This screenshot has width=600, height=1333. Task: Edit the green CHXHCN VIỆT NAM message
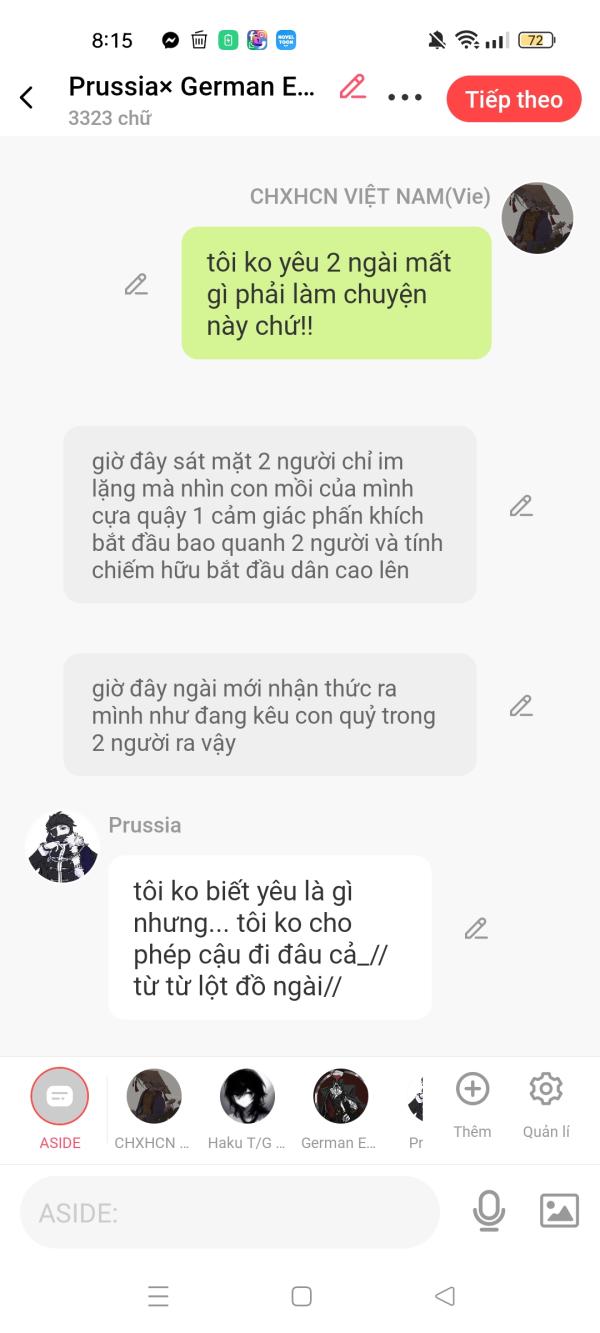[x=136, y=284]
